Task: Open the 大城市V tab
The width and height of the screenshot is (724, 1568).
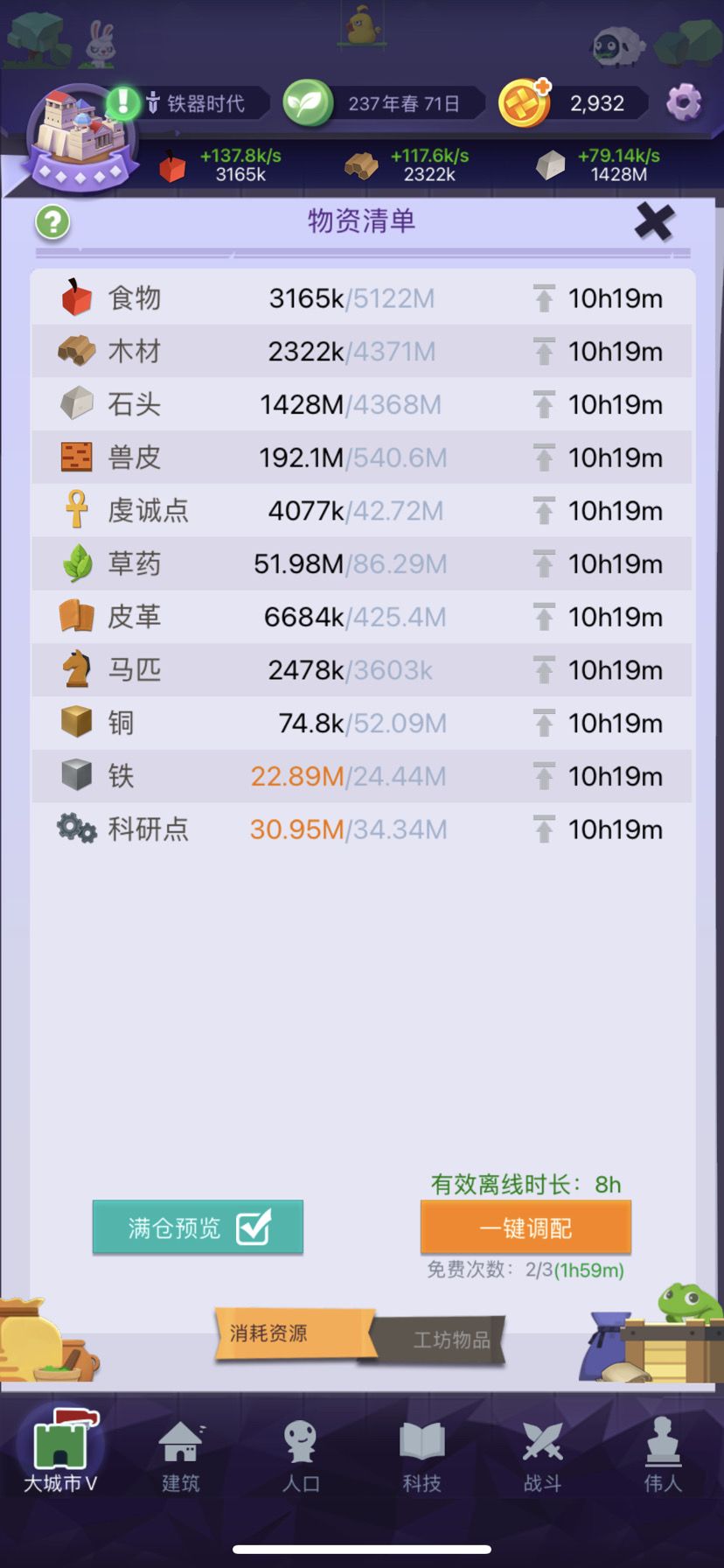Action: coord(60,1452)
